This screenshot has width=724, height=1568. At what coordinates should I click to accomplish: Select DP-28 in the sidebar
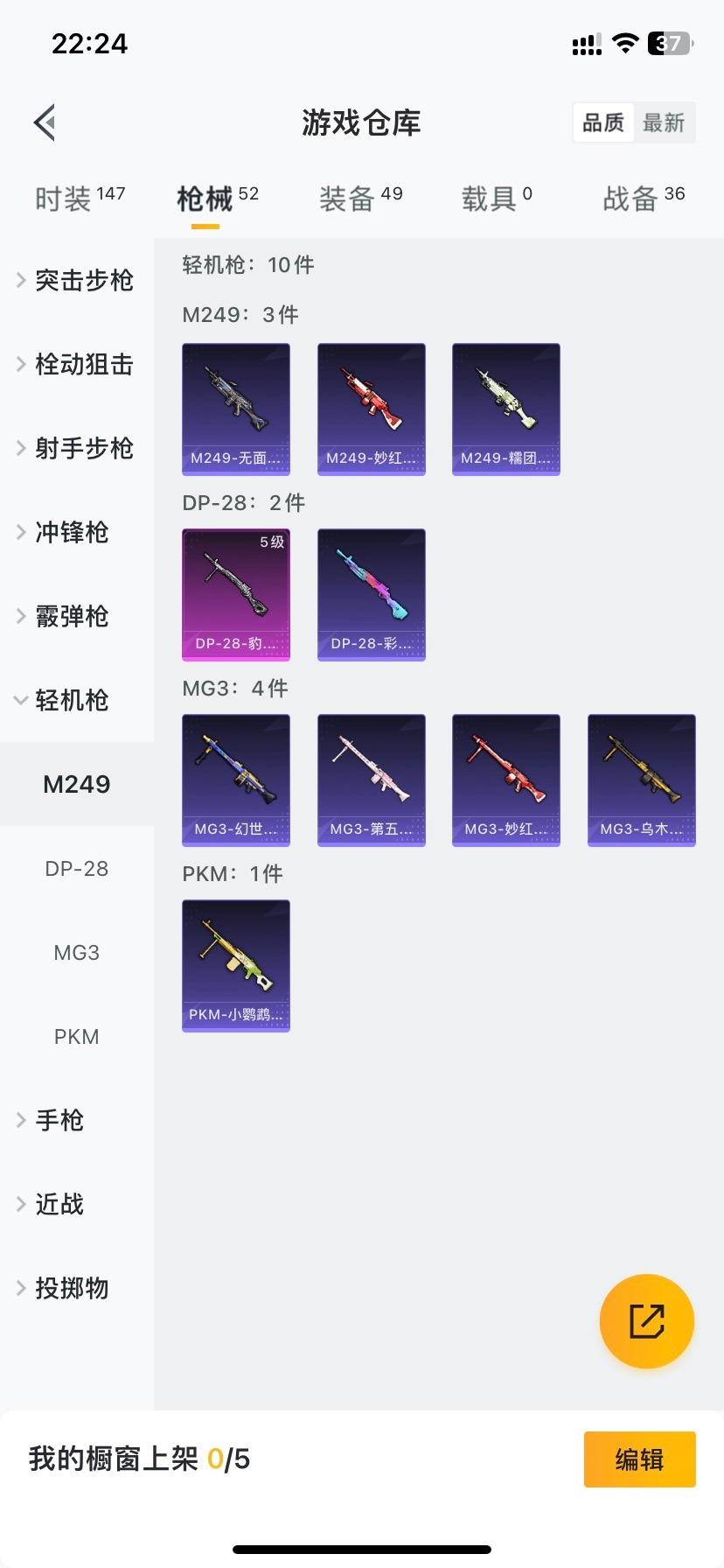click(x=77, y=868)
